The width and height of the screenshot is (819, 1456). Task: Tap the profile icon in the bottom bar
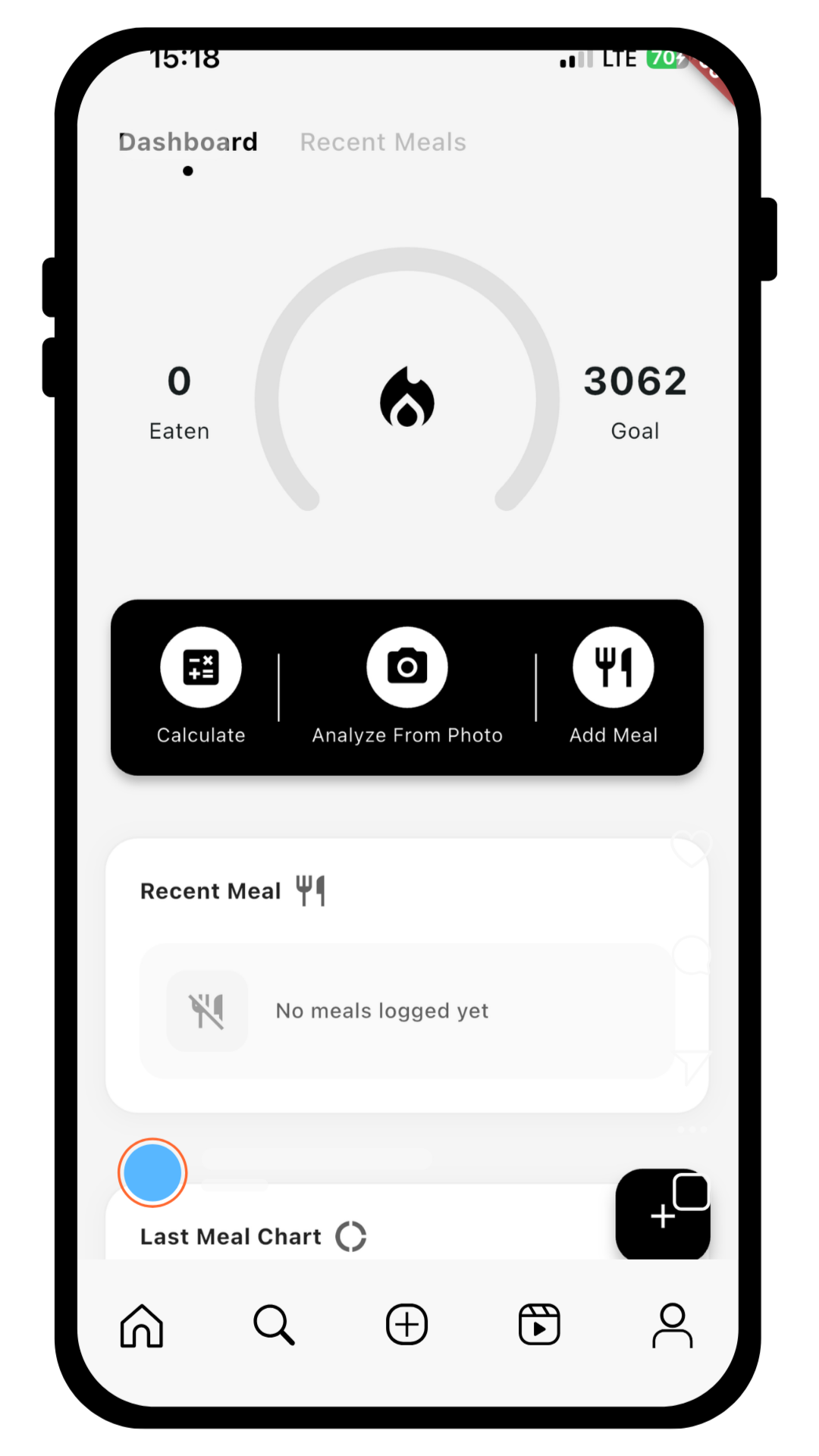(672, 1325)
